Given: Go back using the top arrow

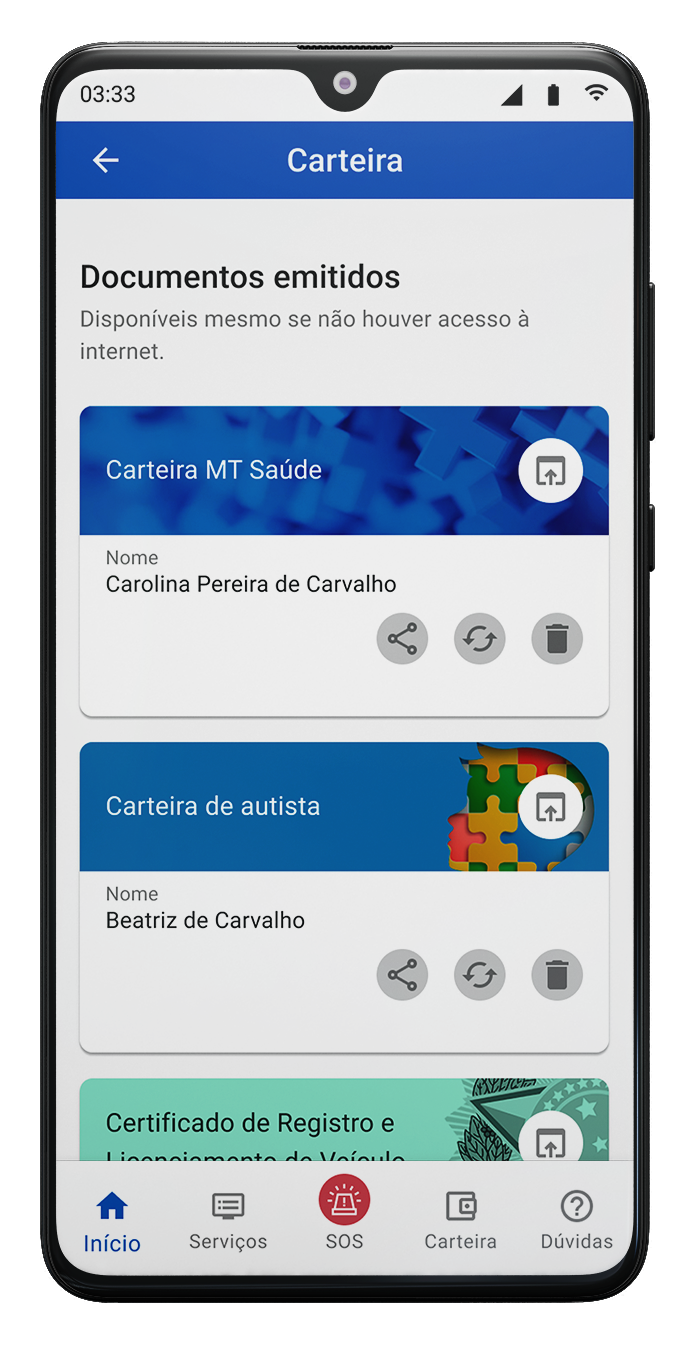Looking at the screenshot, I should click(x=106, y=160).
